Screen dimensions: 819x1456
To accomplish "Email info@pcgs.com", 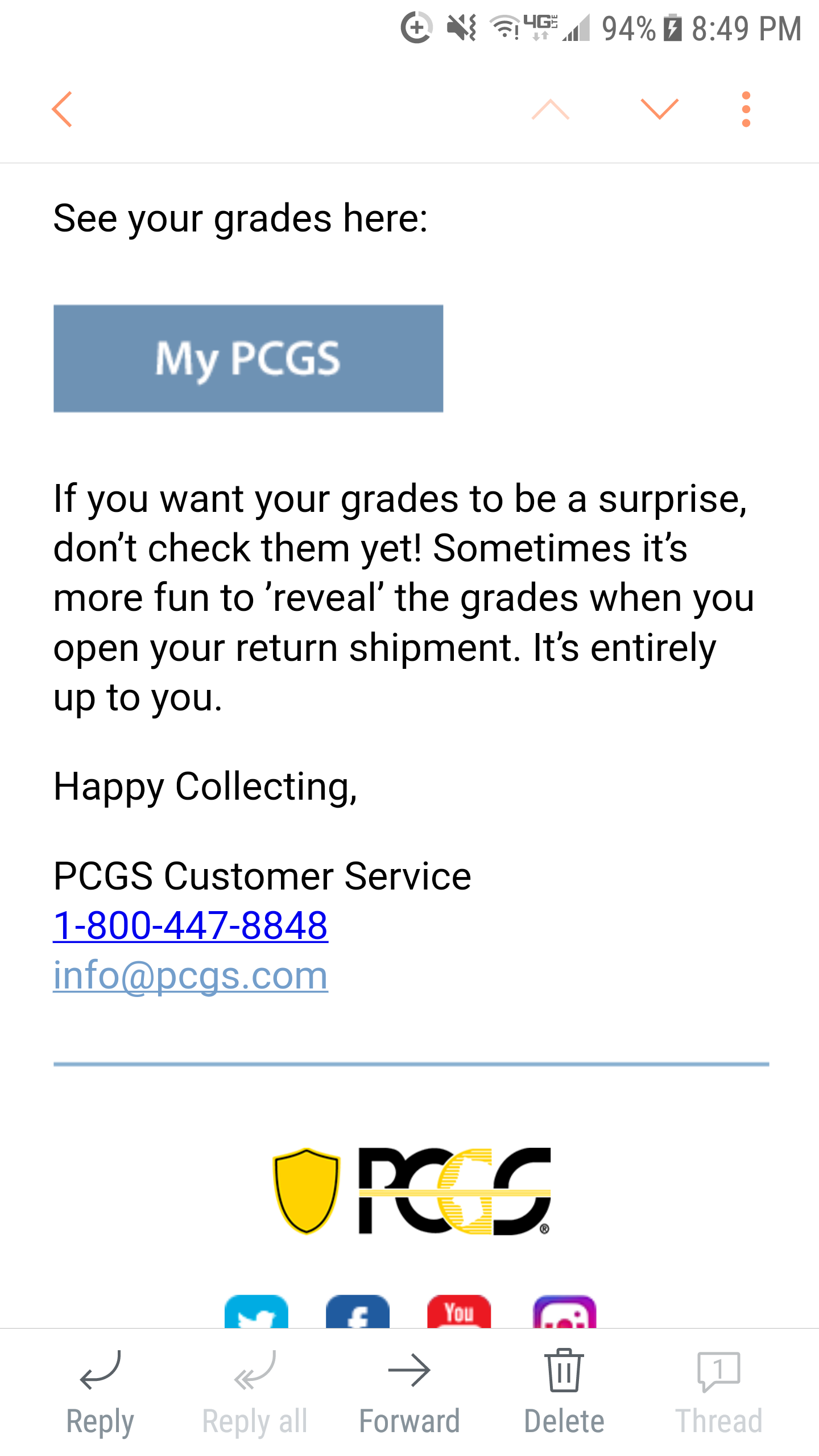I will pyautogui.click(x=191, y=975).
